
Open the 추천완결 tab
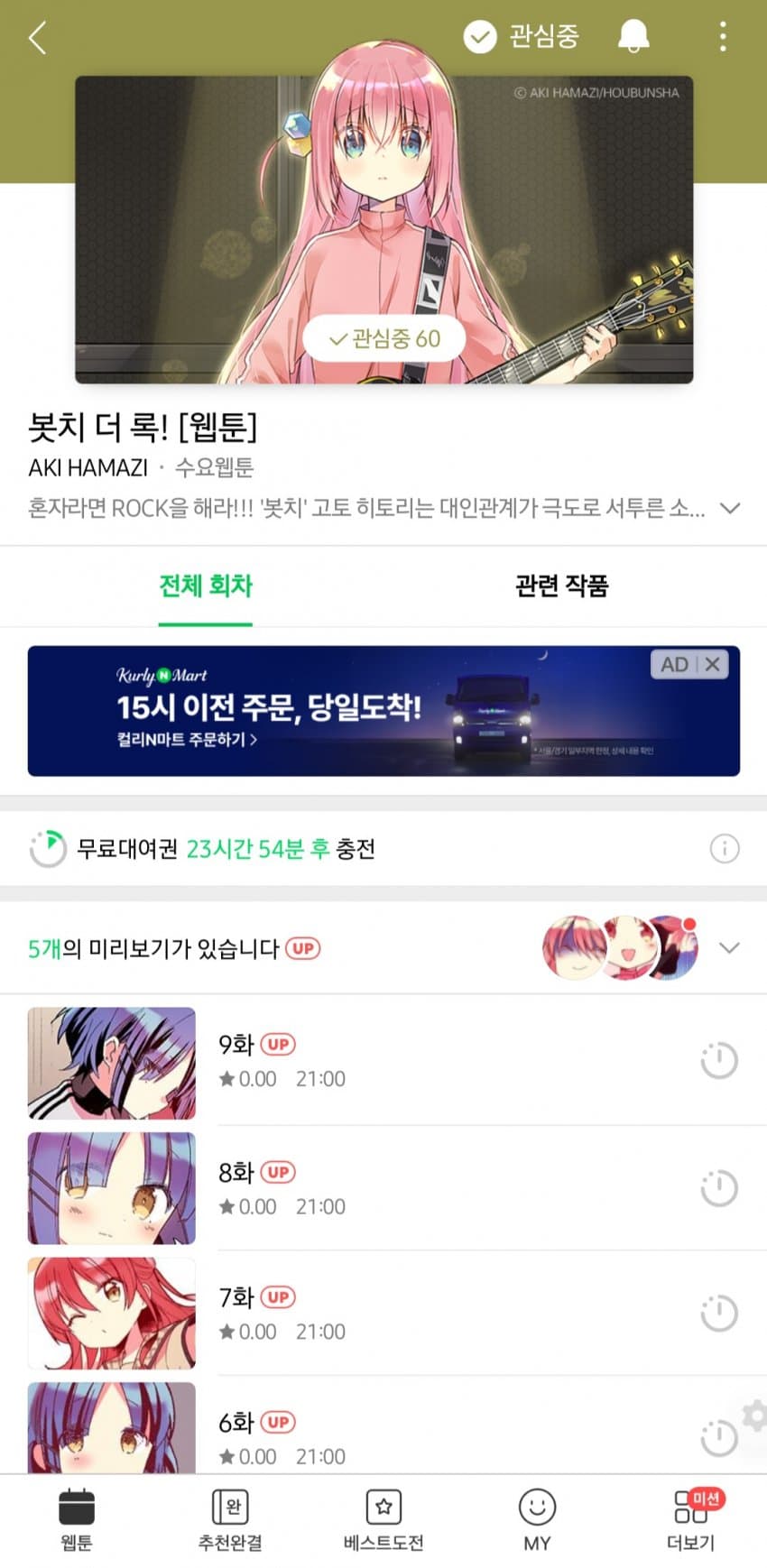point(230,1519)
